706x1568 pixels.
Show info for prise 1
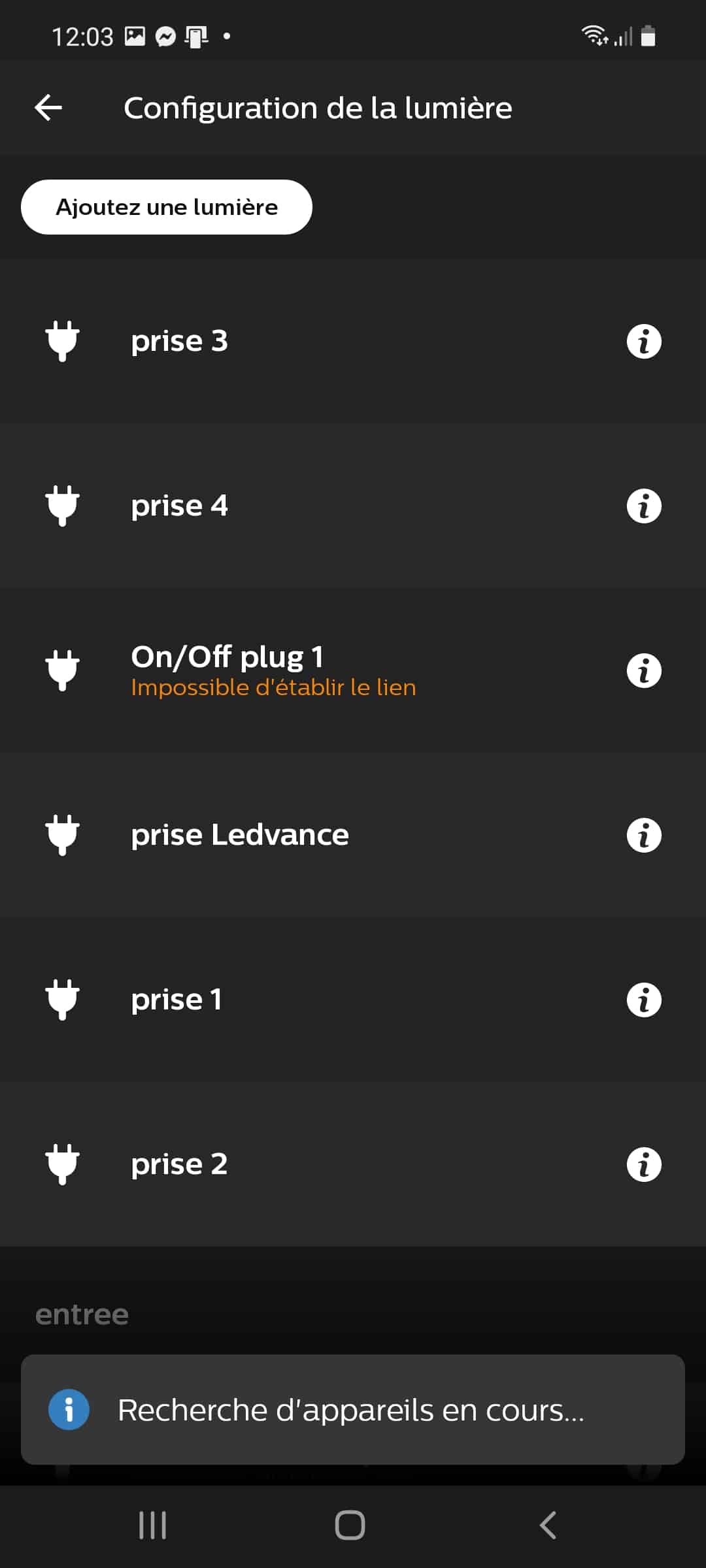(x=644, y=1000)
